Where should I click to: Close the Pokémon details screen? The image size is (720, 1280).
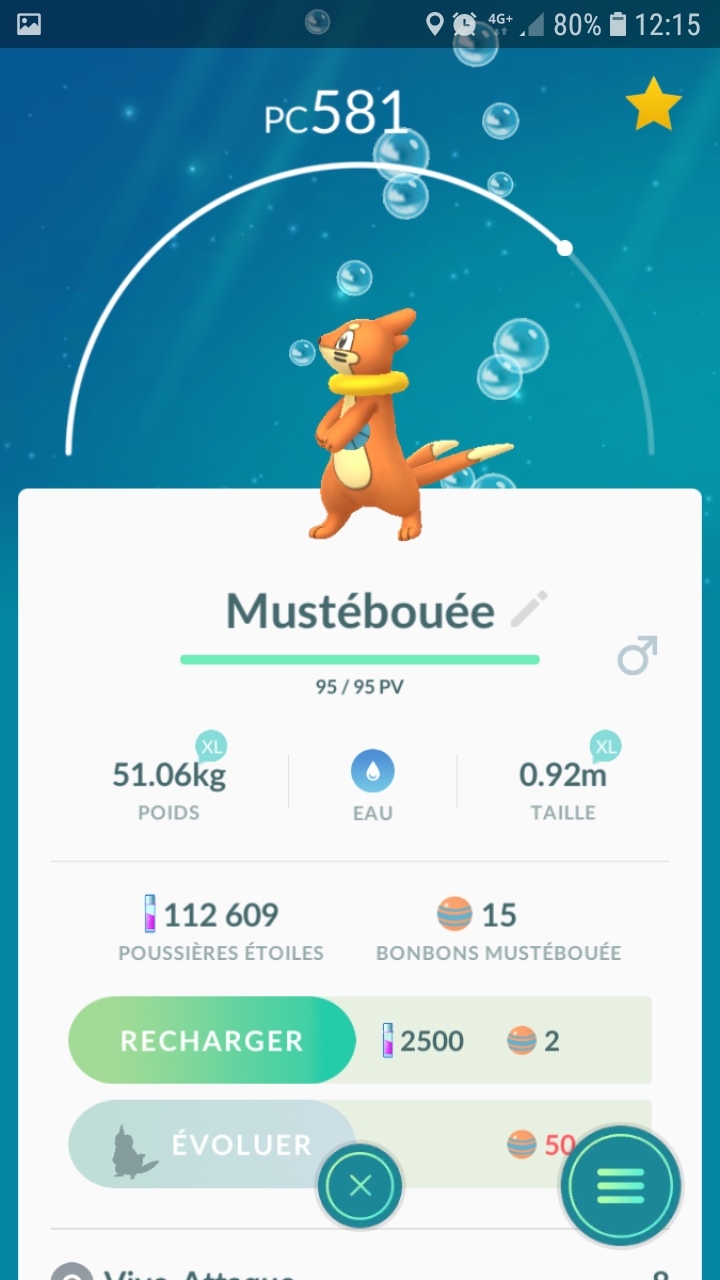point(360,1186)
